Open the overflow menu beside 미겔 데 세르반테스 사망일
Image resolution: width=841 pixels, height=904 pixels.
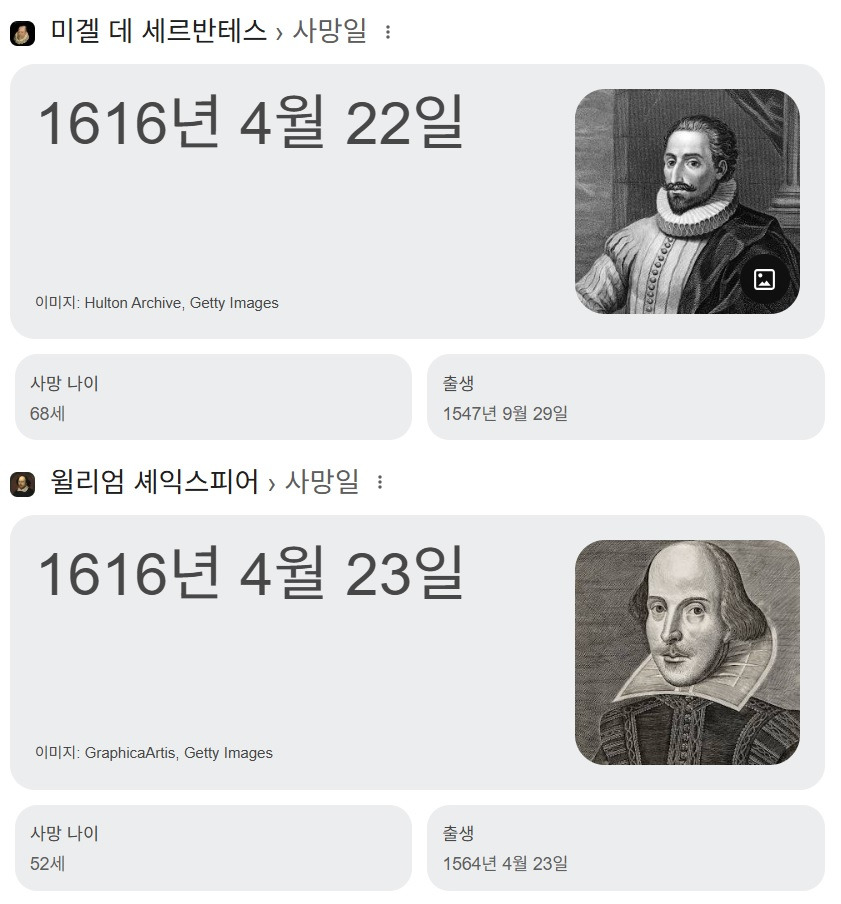pyautogui.click(x=388, y=32)
